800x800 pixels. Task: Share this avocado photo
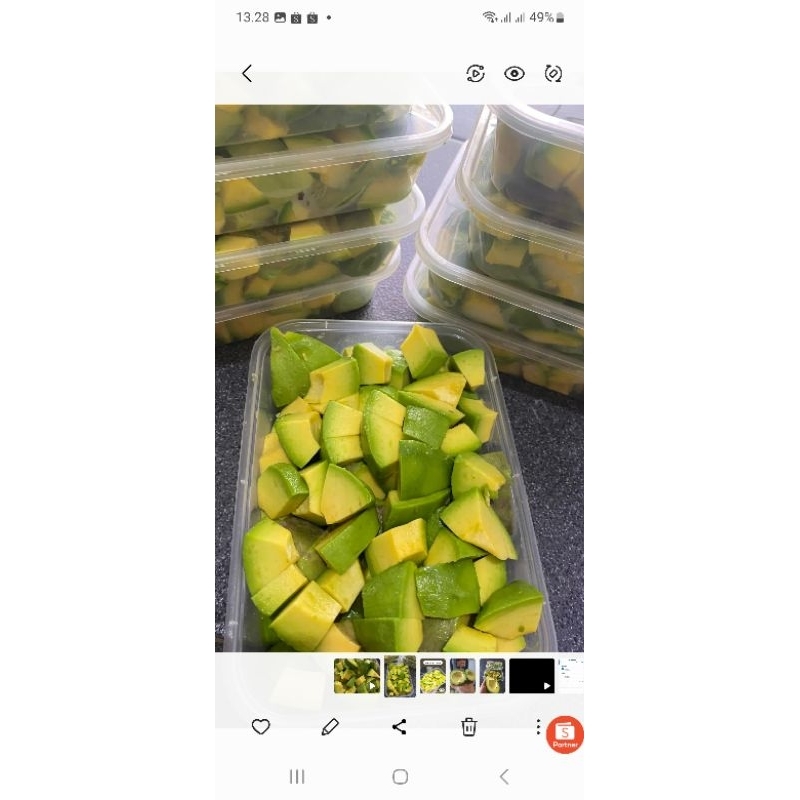tap(399, 727)
